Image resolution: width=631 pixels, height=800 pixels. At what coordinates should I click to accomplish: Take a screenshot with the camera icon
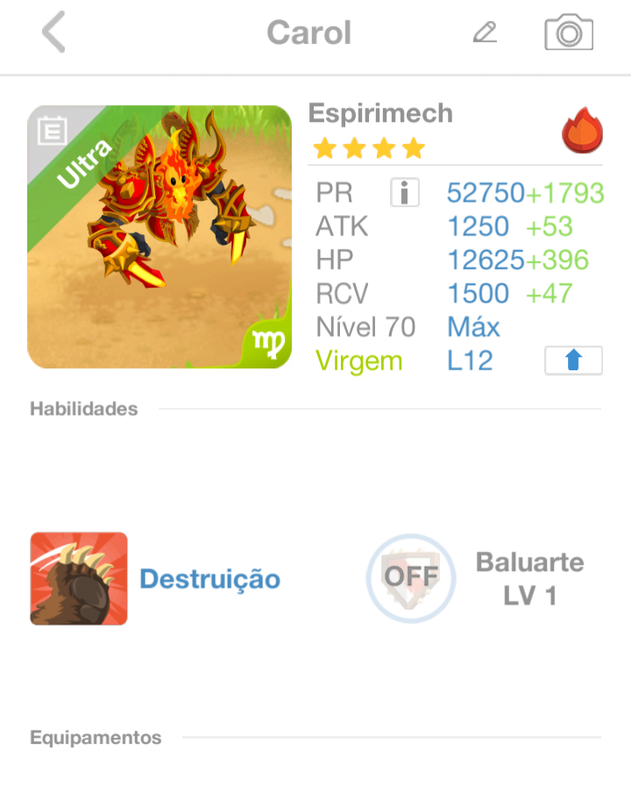point(569,33)
